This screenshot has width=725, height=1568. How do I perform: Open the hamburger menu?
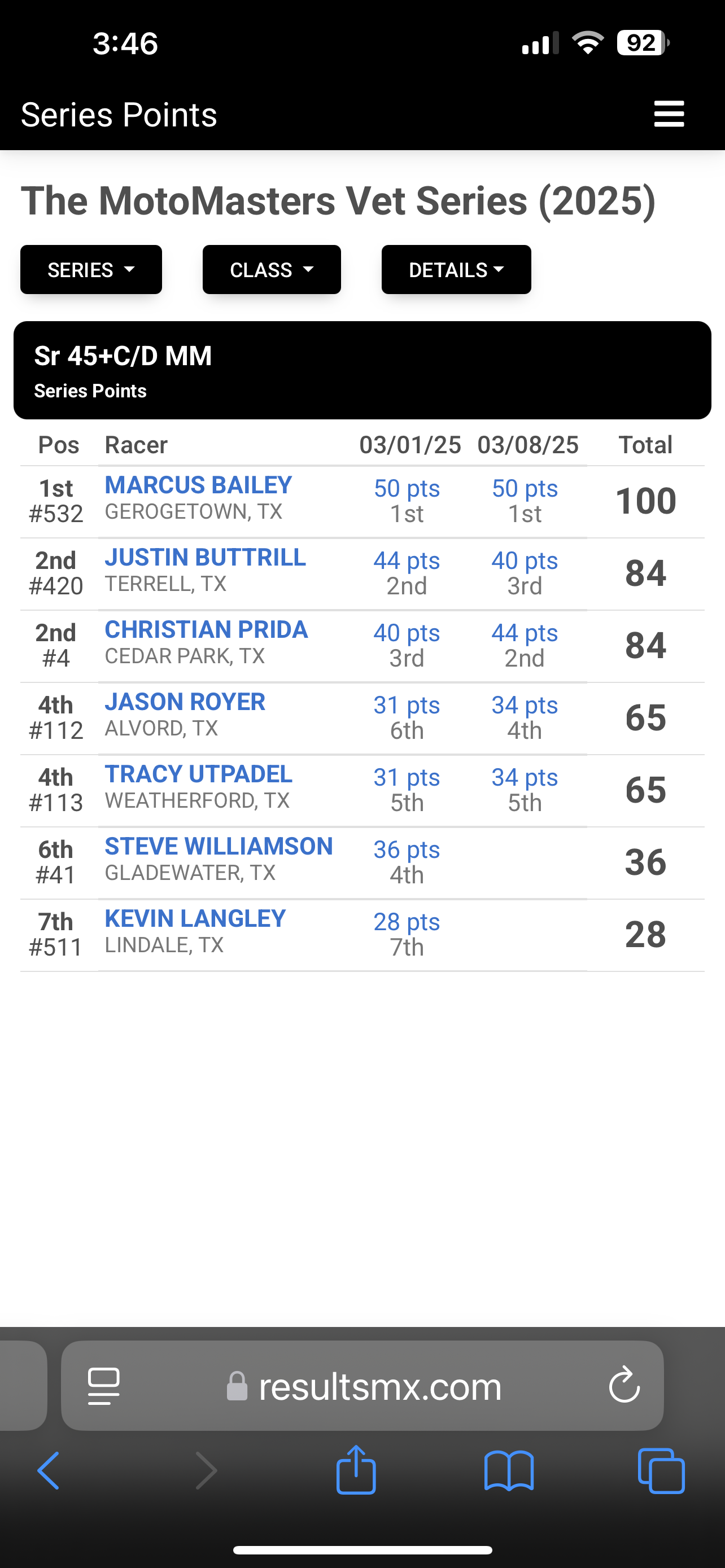[x=669, y=114]
